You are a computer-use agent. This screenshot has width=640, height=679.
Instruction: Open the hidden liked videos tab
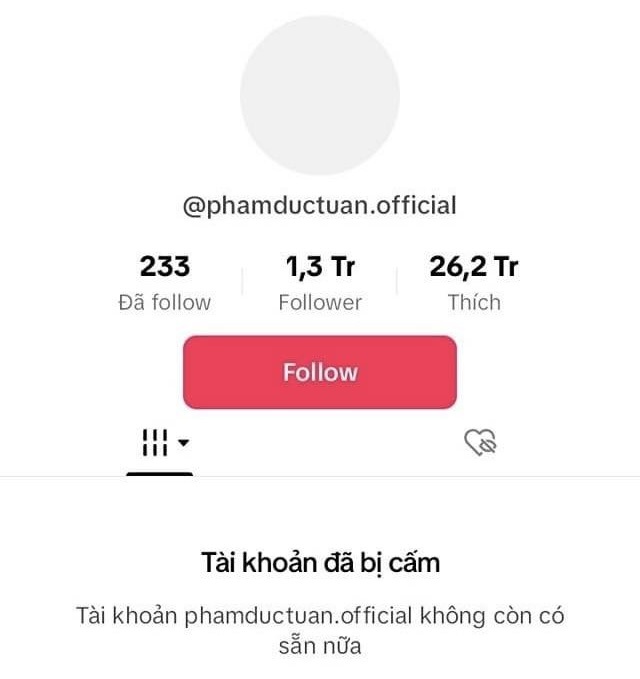pos(481,442)
